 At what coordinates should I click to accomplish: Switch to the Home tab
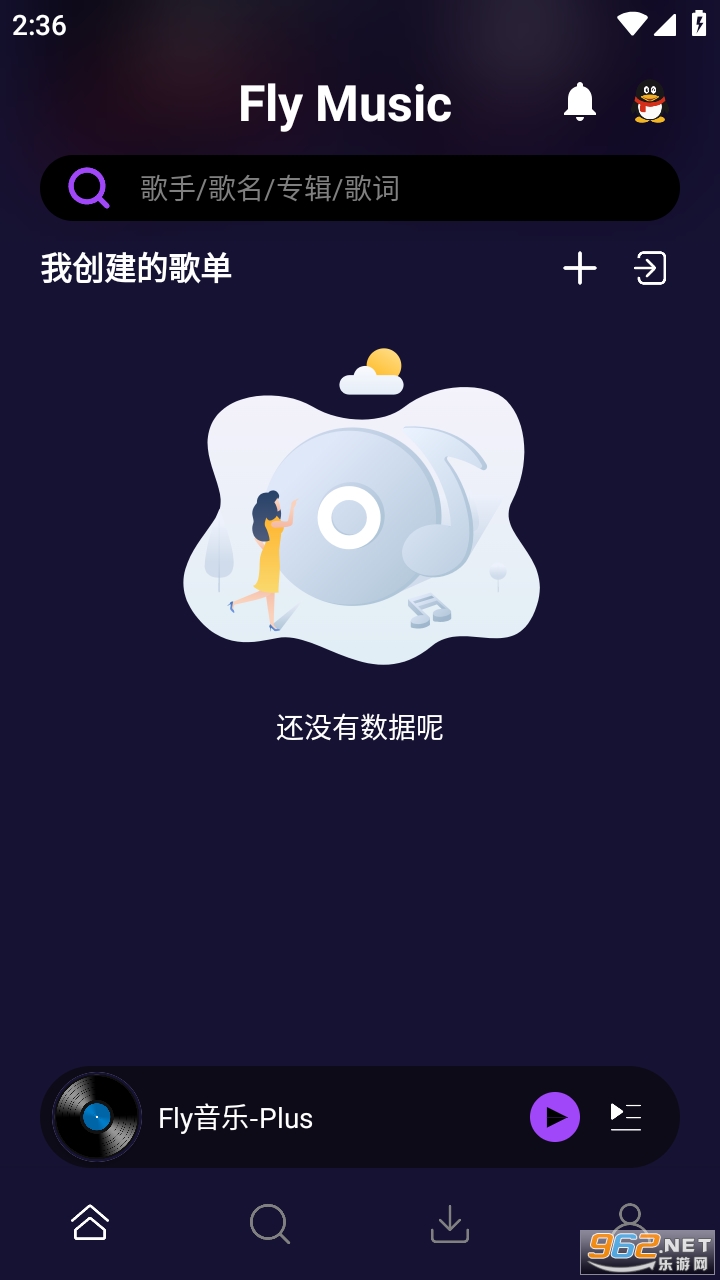tap(90, 1222)
